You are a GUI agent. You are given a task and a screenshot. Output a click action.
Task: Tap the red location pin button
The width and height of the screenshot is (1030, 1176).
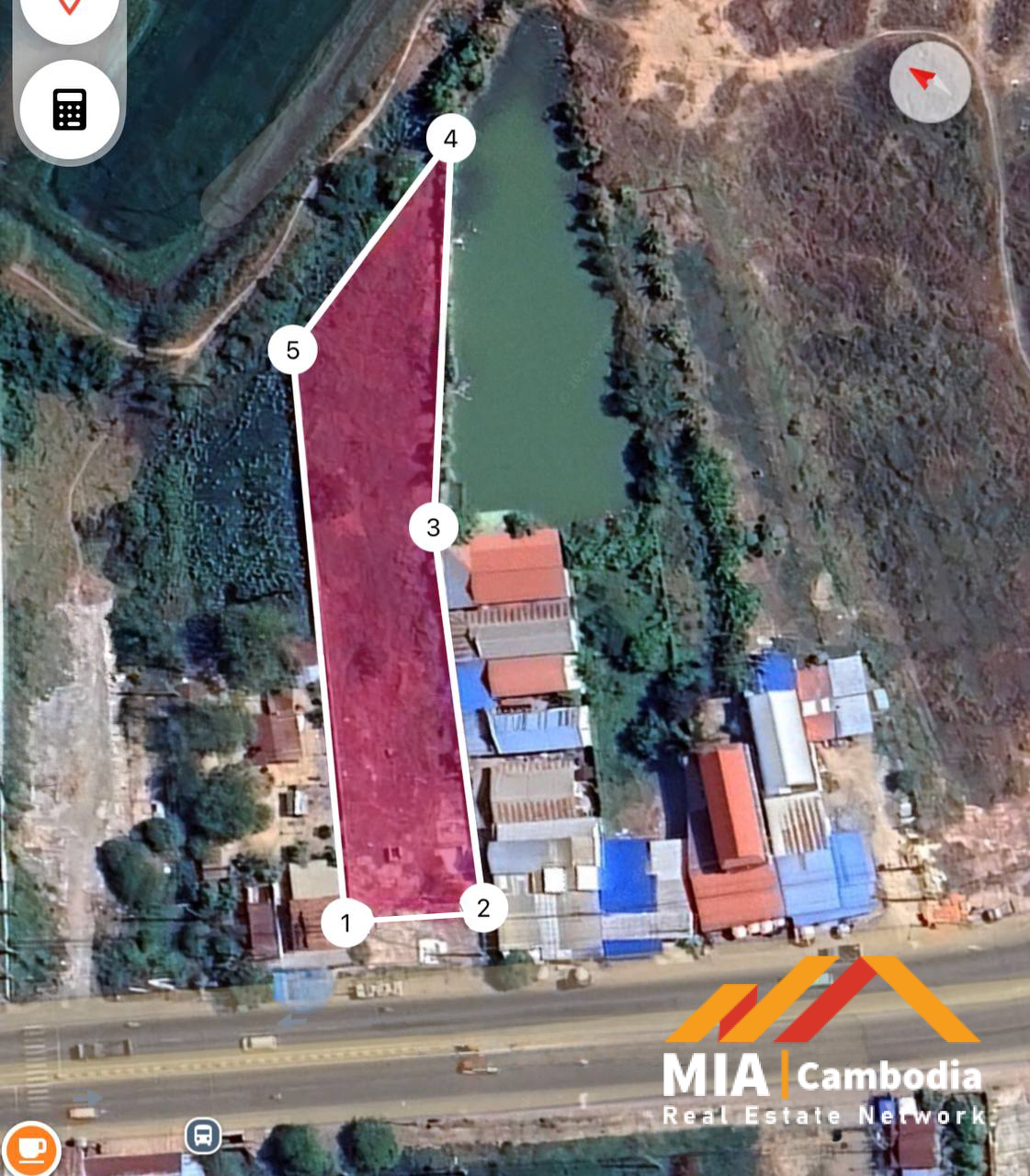(x=69, y=11)
